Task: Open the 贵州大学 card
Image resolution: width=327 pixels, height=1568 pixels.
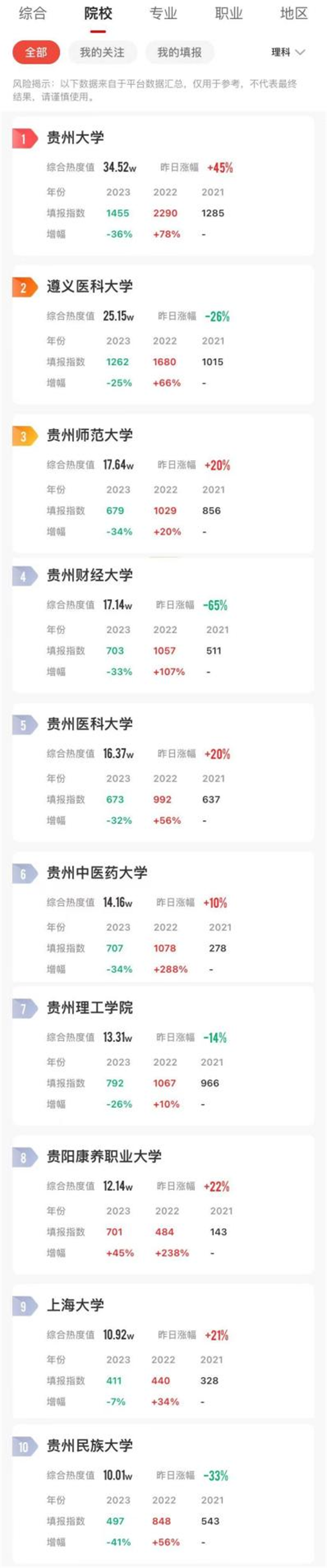Action: [x=75, y=137]
